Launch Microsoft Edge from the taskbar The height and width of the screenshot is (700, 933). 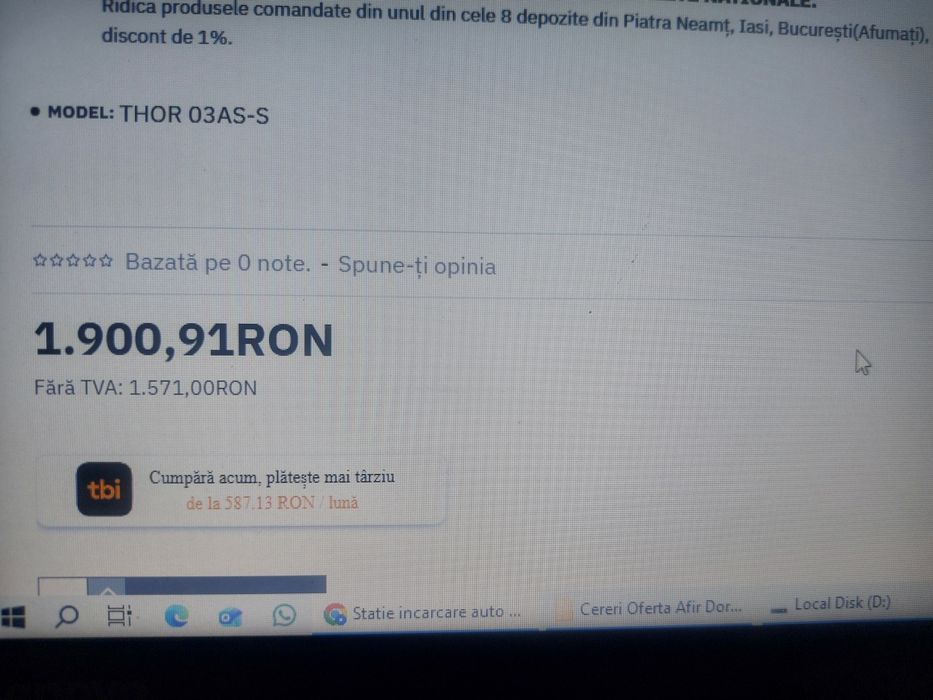pos(177,616)
